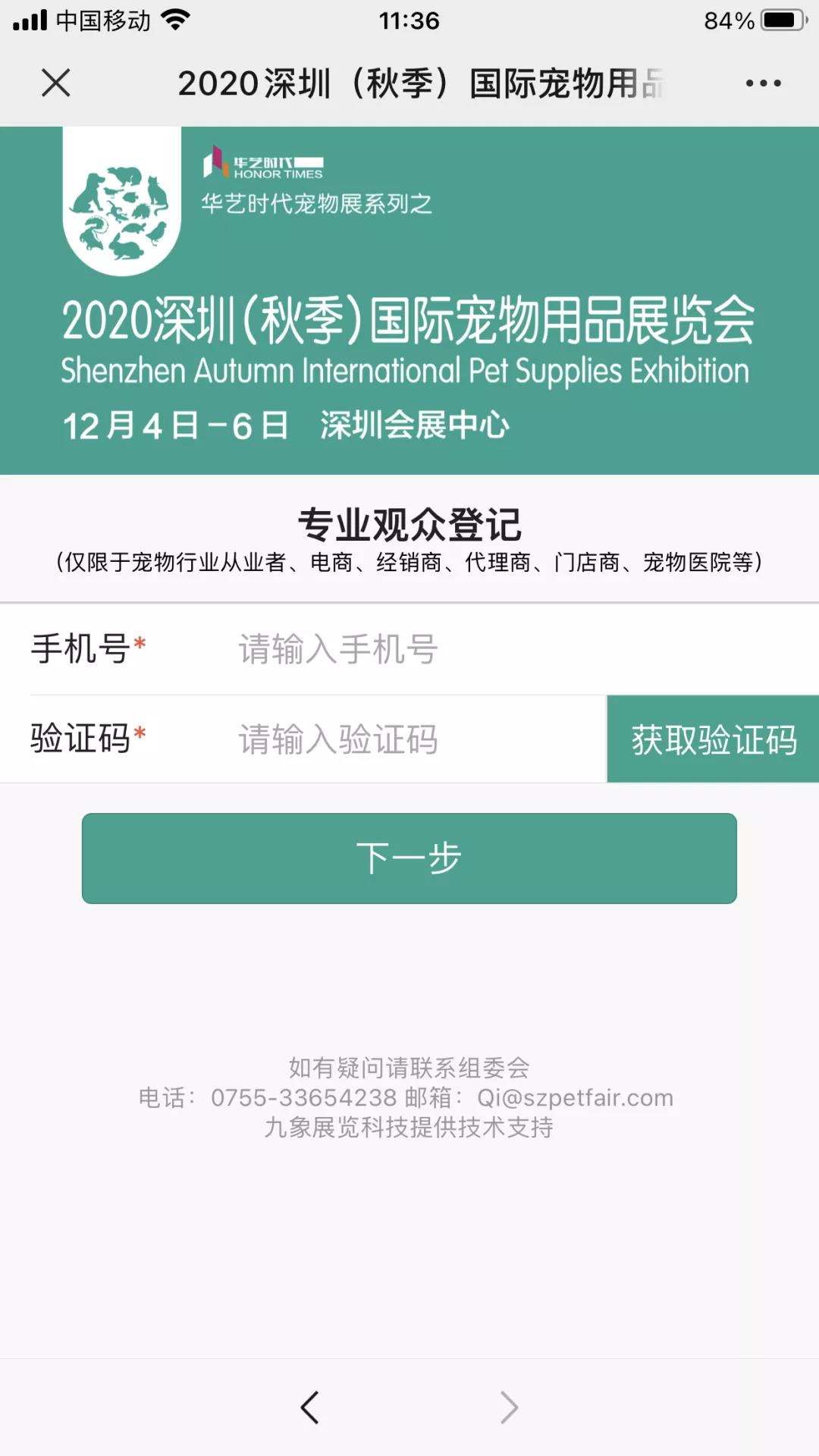819x1456 pixels.
Task: Open the three-dot more options menu
Action: pyautogui.click(x=763, y=83)
